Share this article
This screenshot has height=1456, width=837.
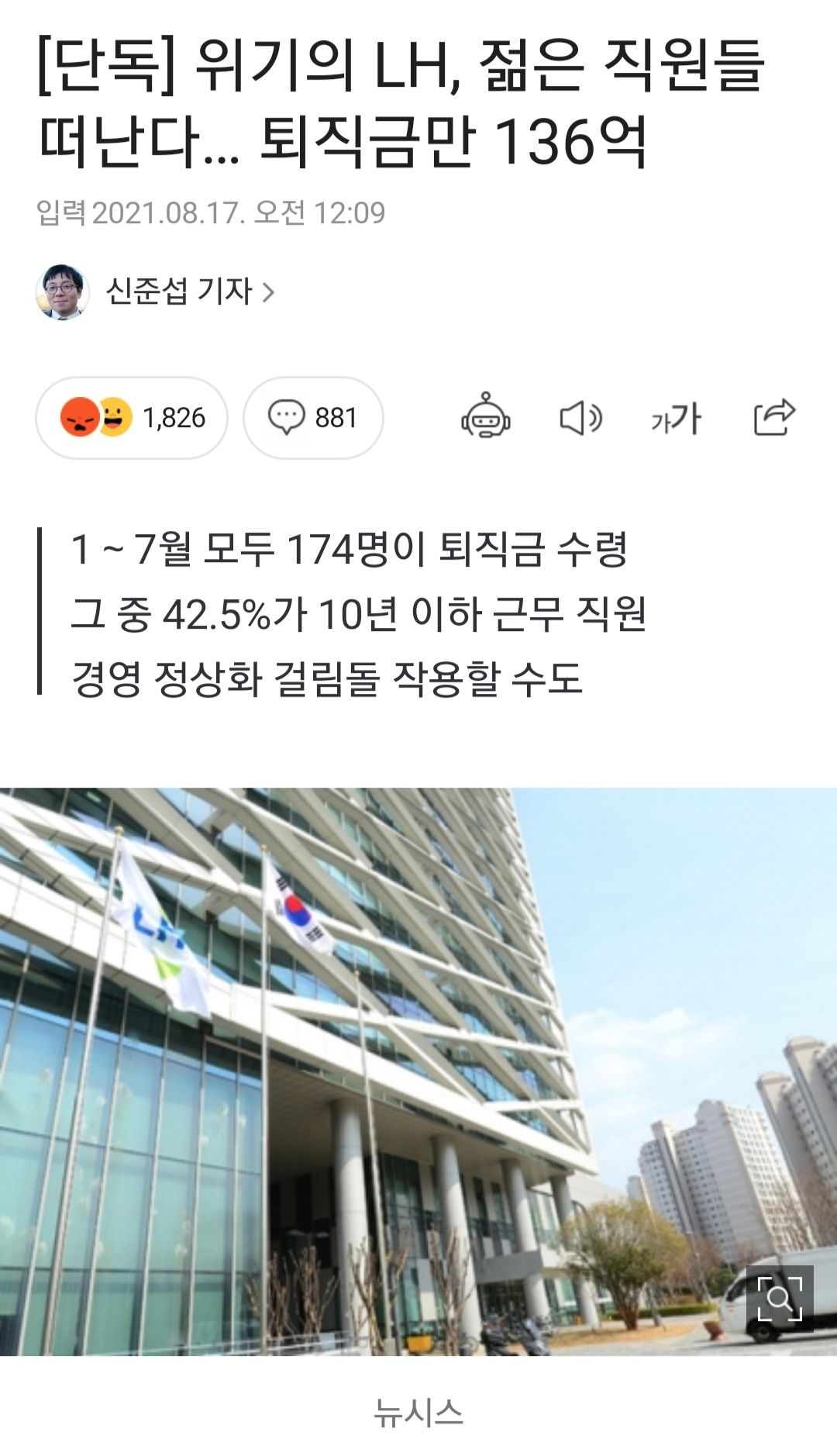click(x=774, y=417)
